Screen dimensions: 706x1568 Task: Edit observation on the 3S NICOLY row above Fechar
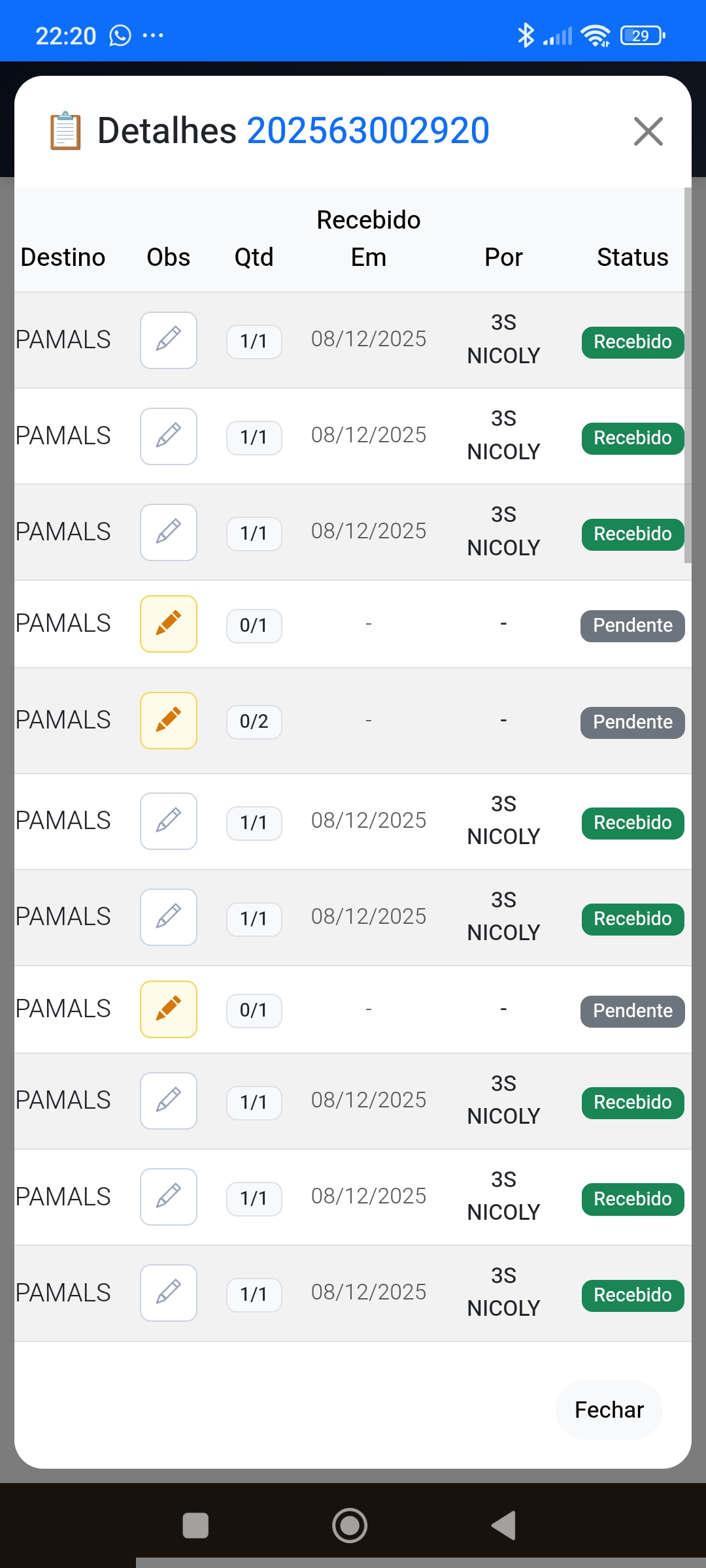pyautogui.click(x=168, y=1292)
